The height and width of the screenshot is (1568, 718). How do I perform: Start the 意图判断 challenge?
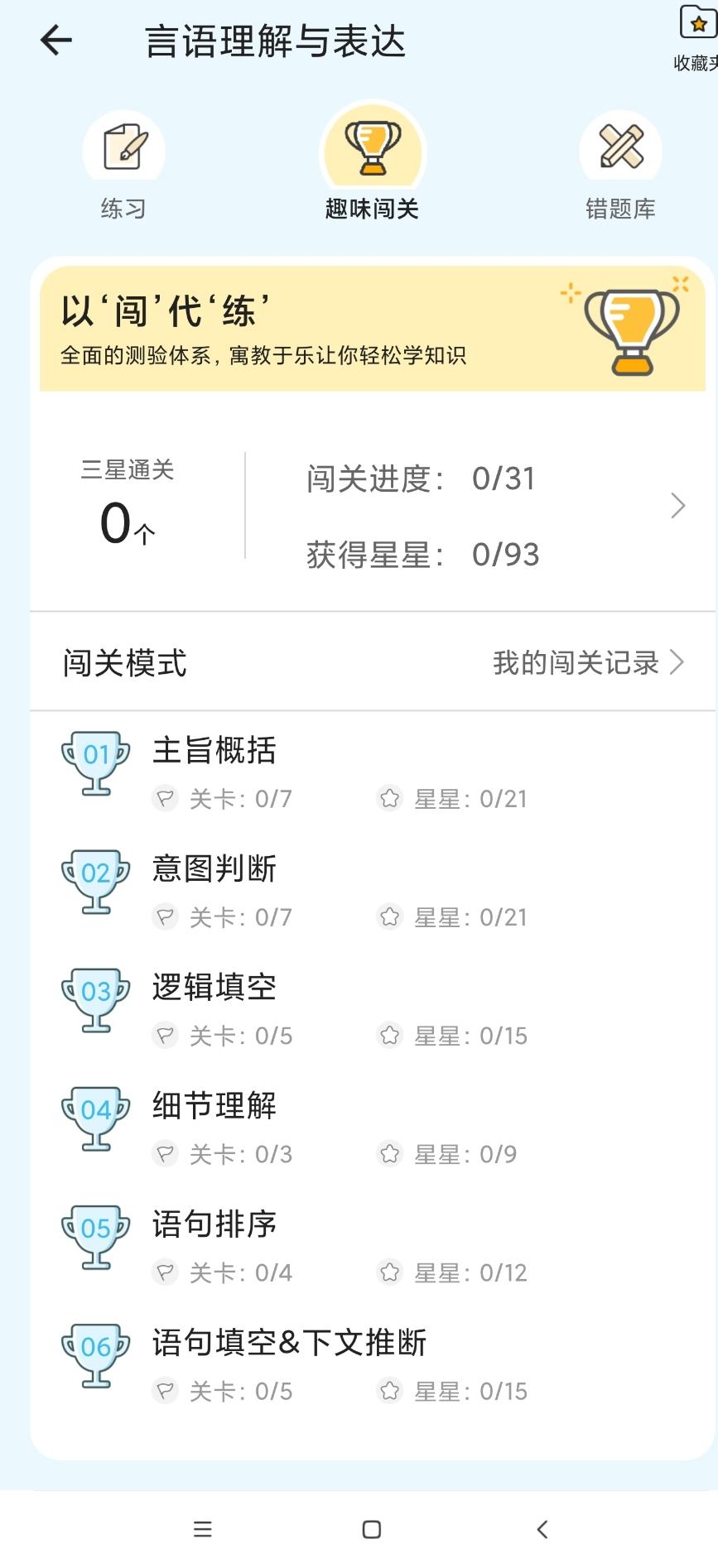click(x=214, y=869)
